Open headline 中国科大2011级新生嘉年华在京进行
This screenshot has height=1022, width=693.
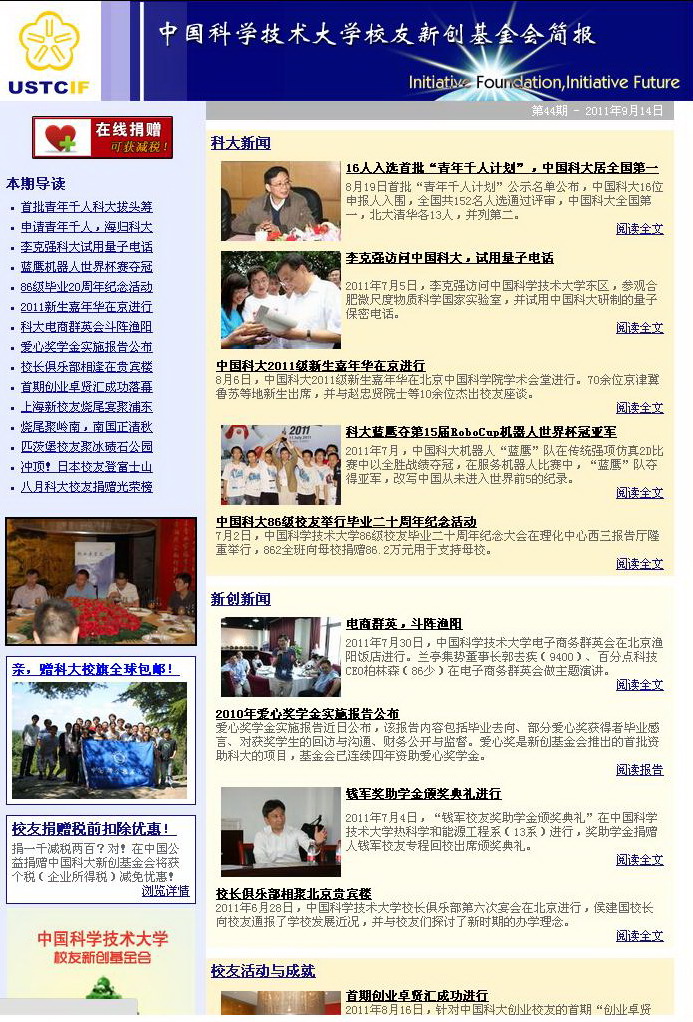point(320,366)
